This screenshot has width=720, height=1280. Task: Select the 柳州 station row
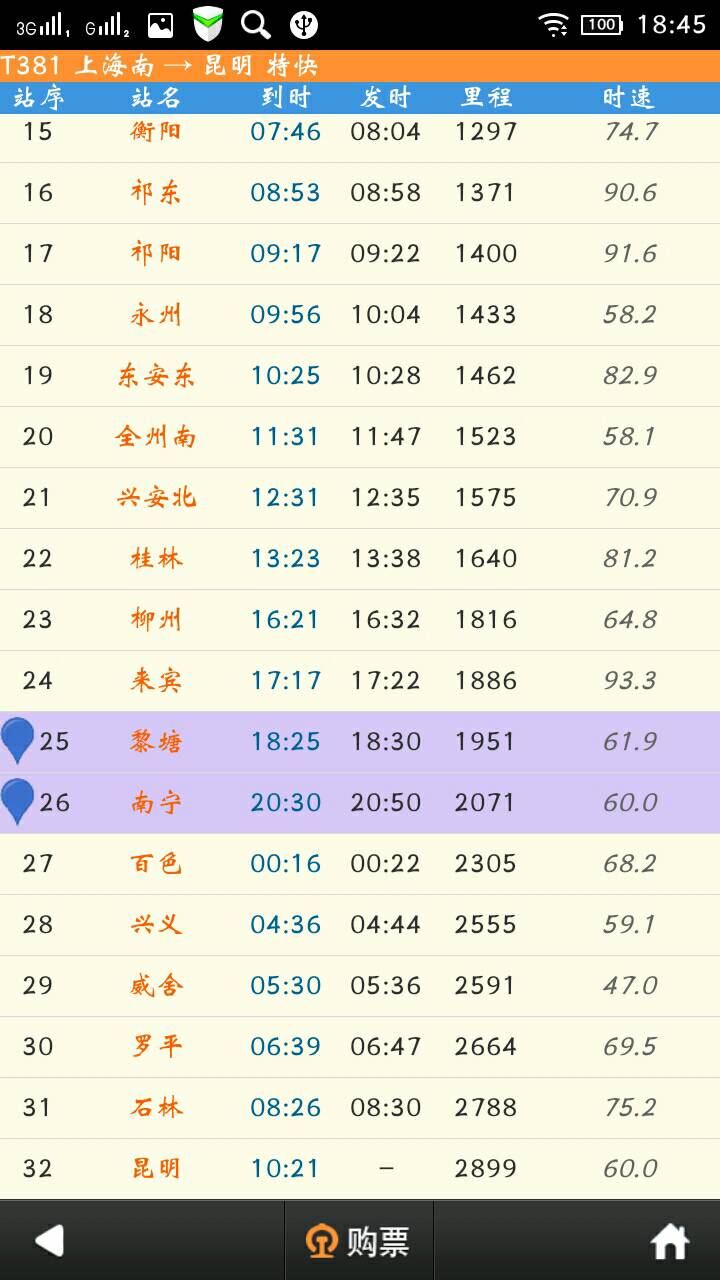(x=360, y=620)
